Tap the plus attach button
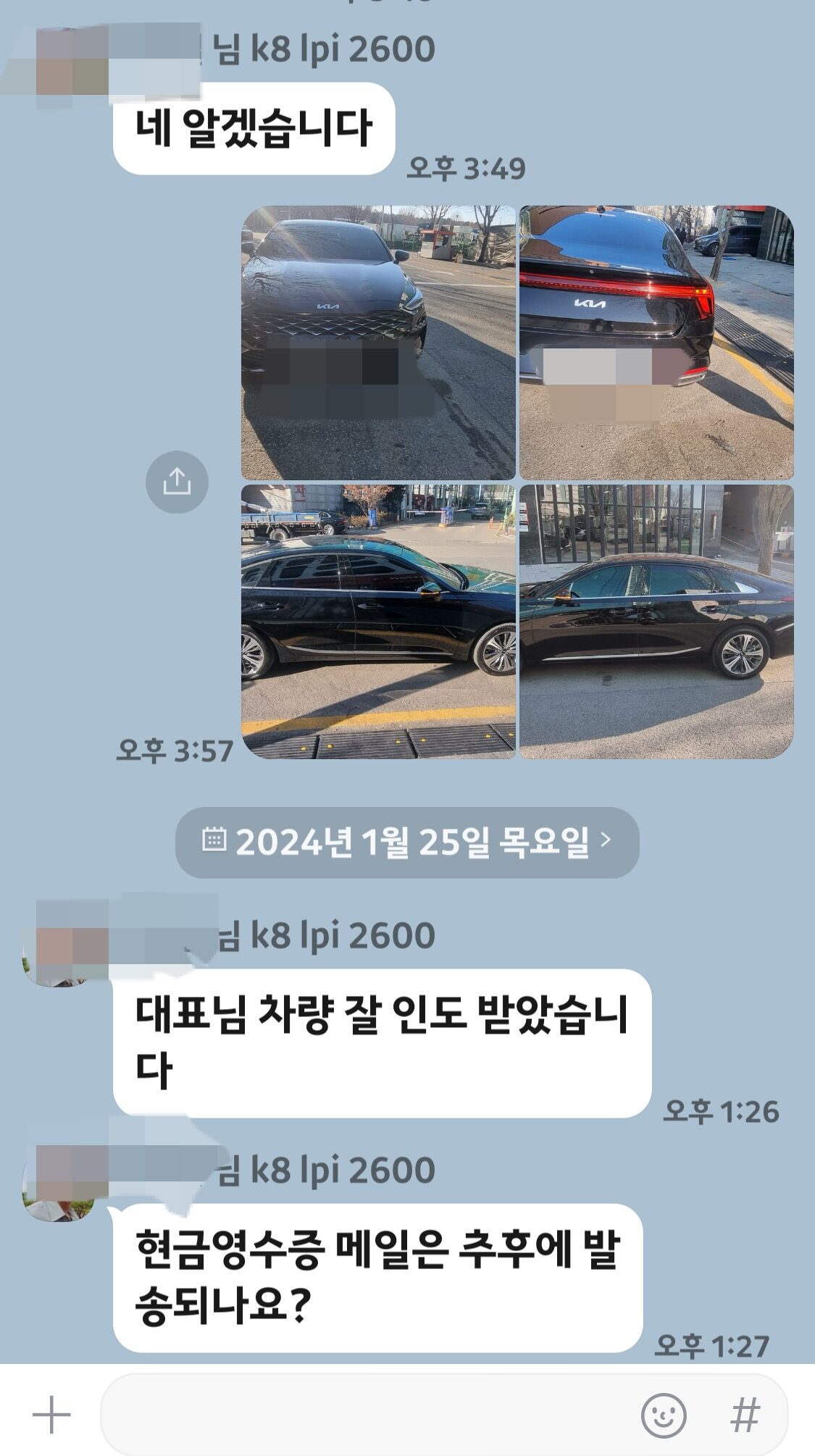 tap(51, 1415)
